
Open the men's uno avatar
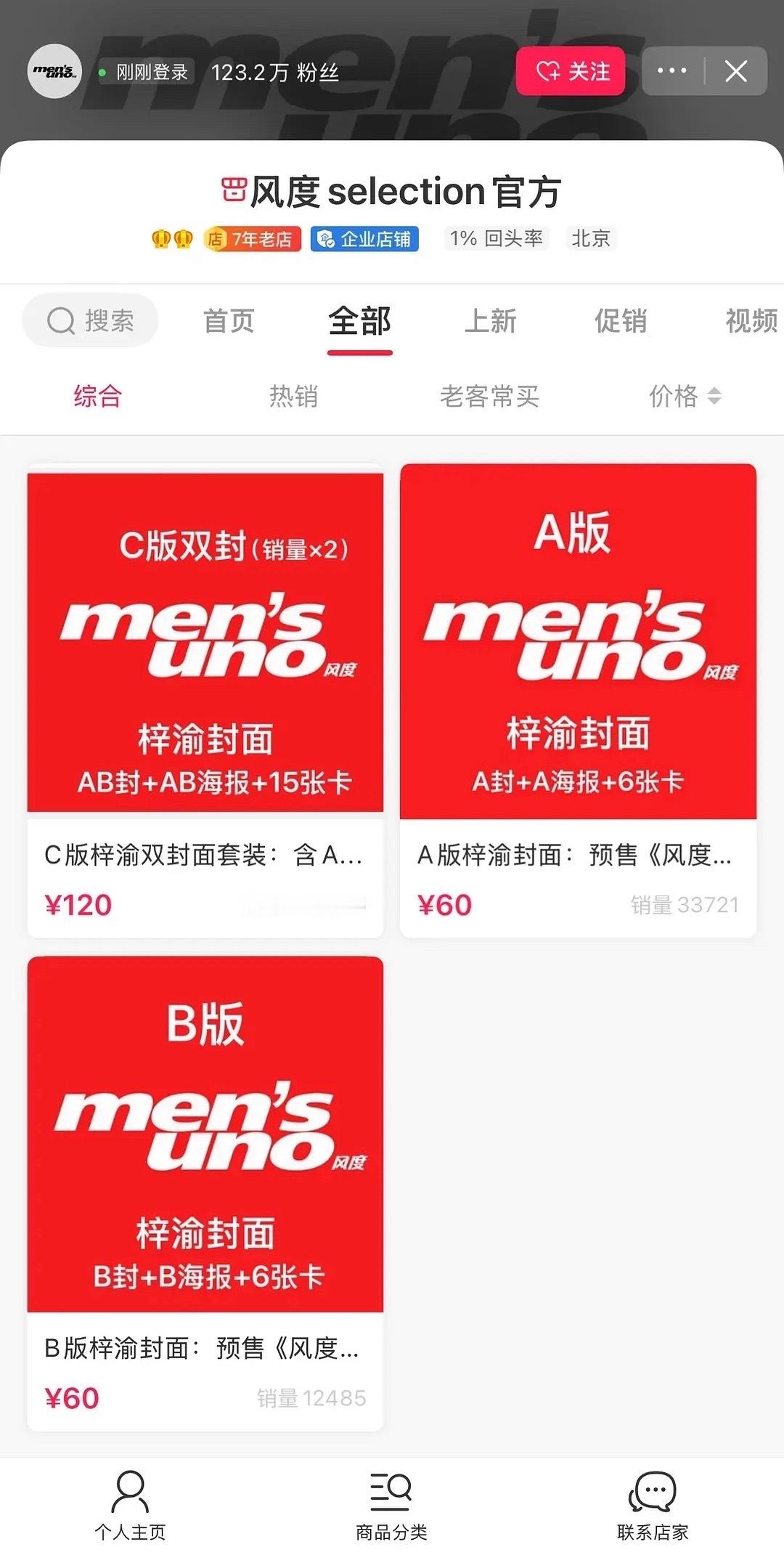click(54, 71)
